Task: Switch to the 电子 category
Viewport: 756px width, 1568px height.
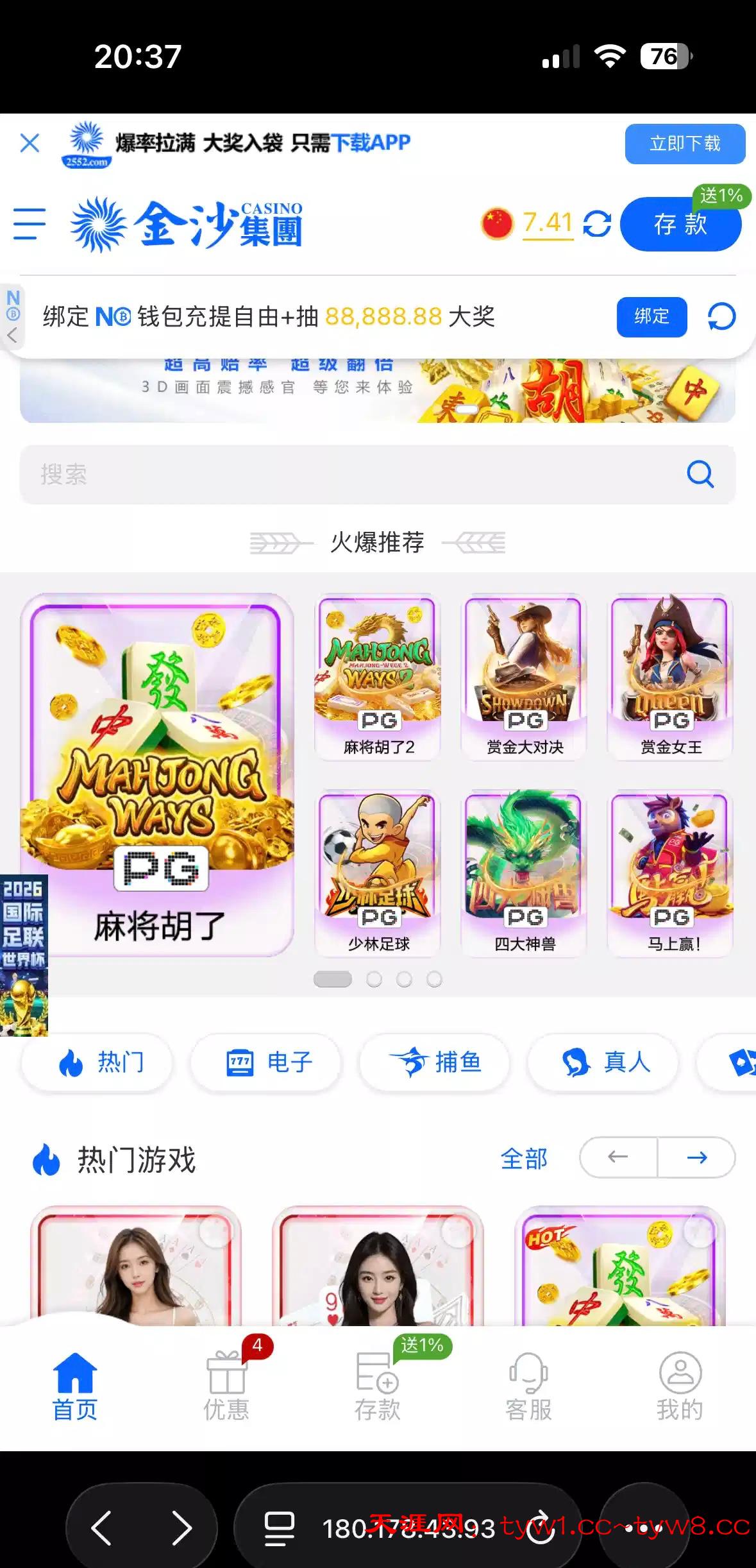Action: (x=268, y=1062)
